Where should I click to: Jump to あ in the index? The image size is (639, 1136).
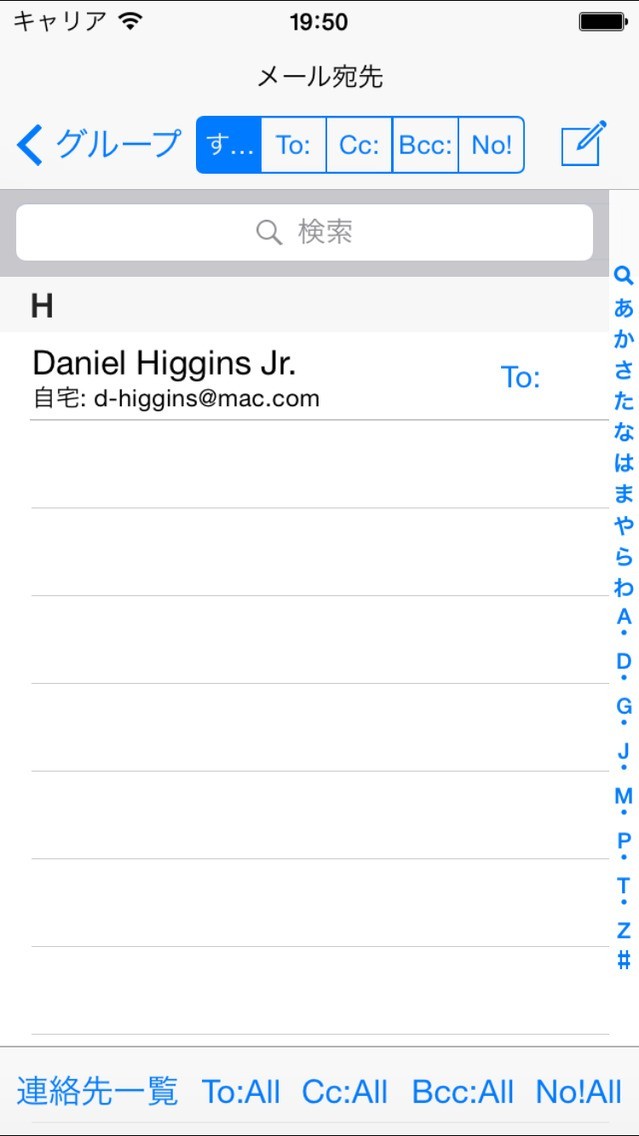coord(624,308)
